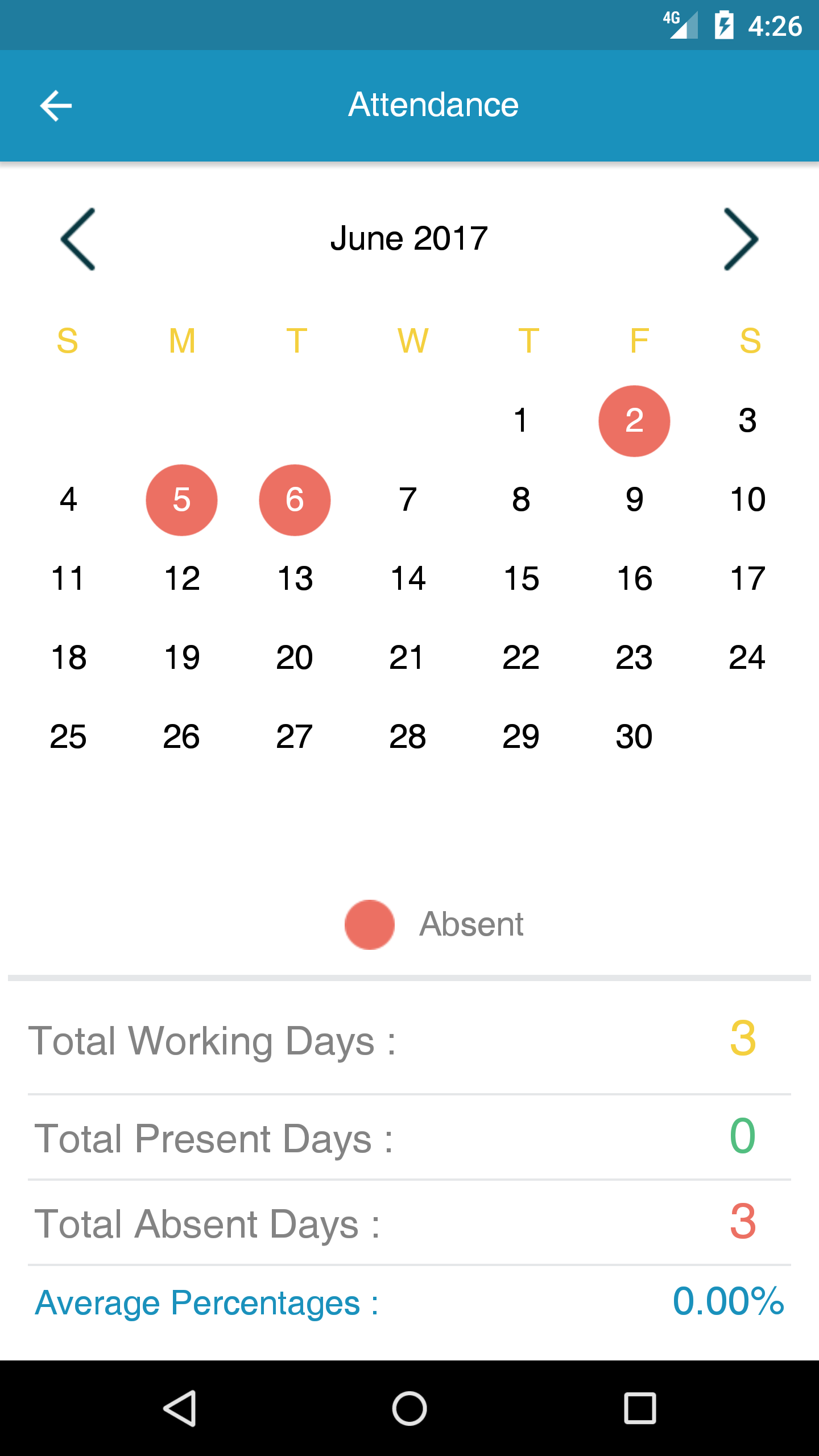This screenshot has height=1456, width=819.
Task: Open the recent apps overview
Action: (x=640, y=1408)
